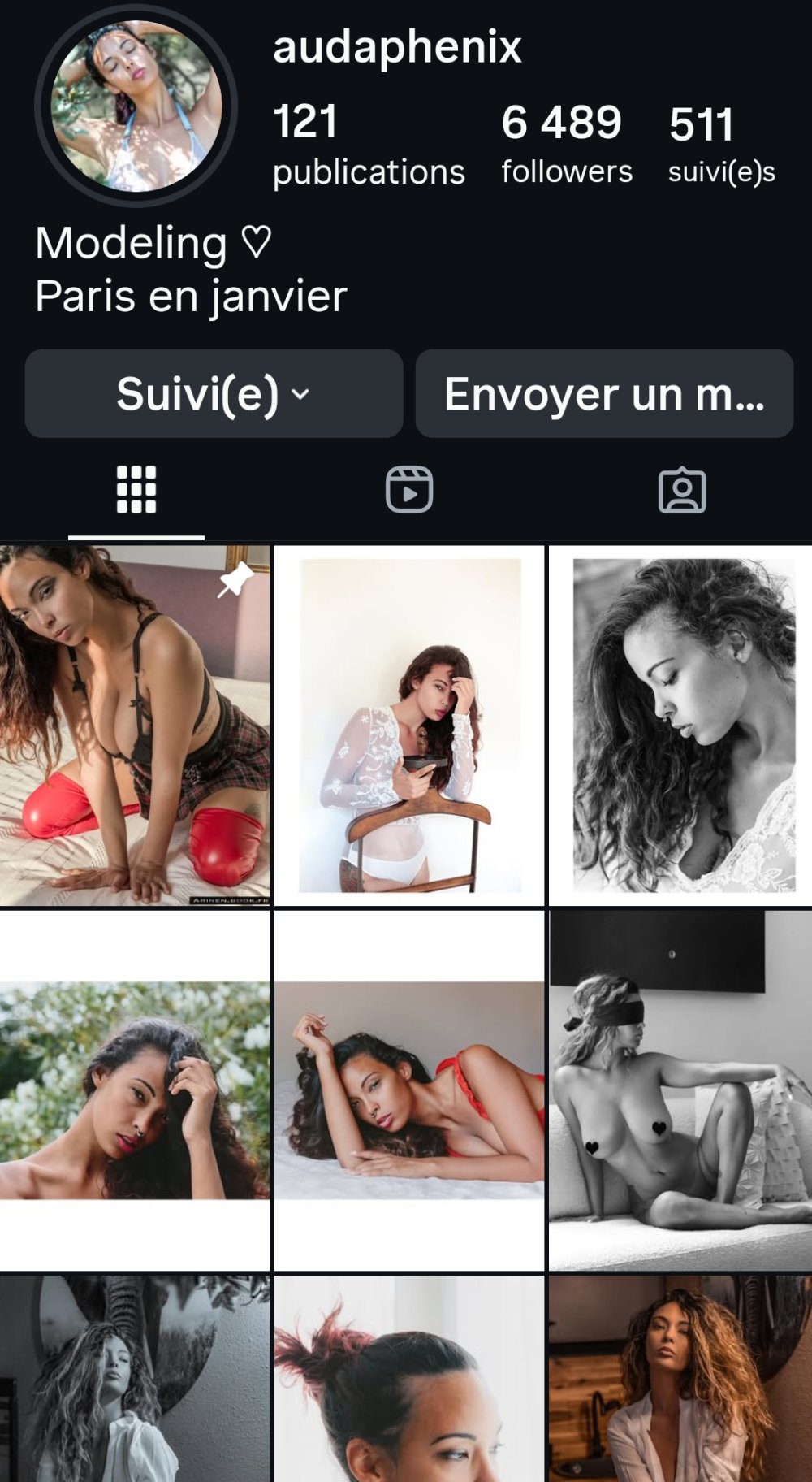This screenshot has height=1482, width=812.
Task: Tap the Envoyer un message button
Action: [604, 394]
